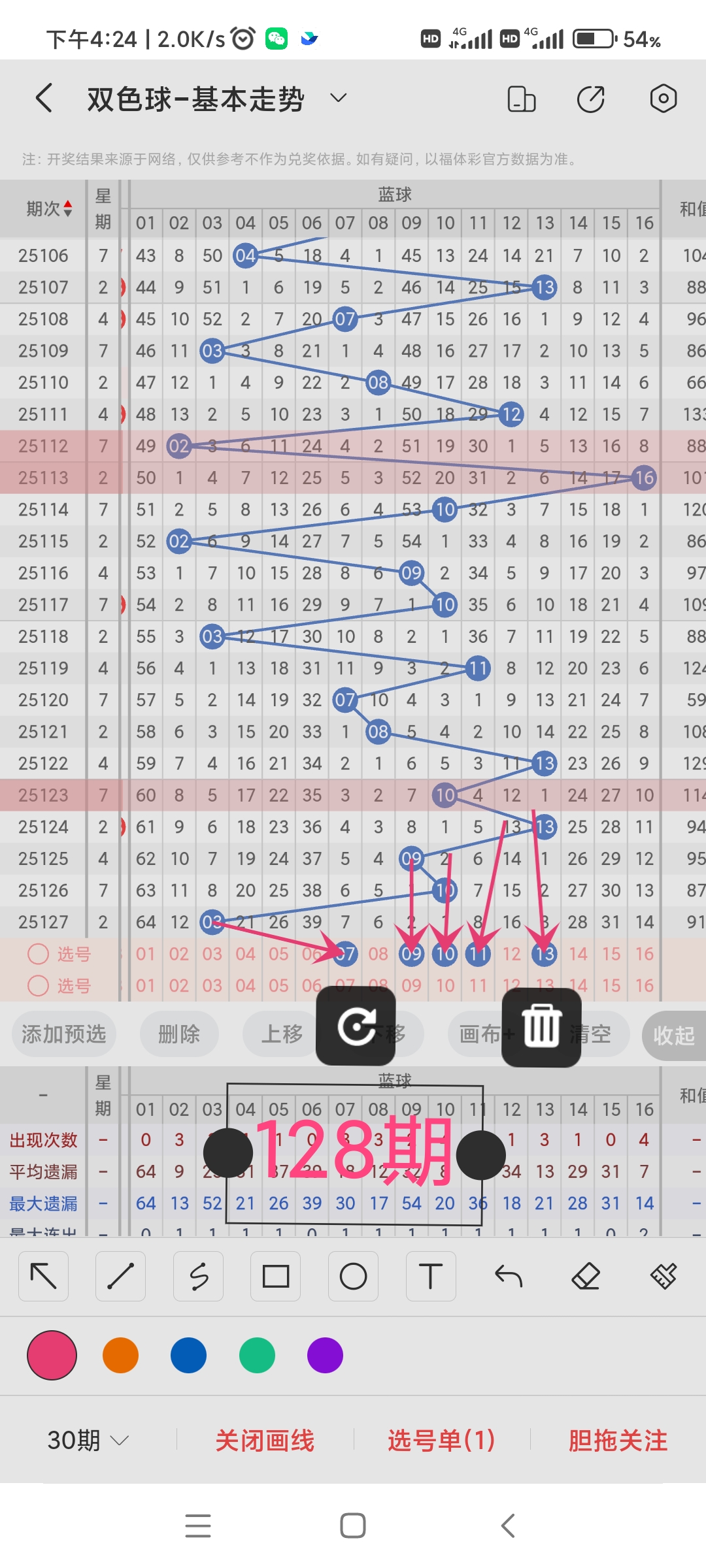Move selection row up with 上移
706x1568 pixels.
pos(282,1034)
